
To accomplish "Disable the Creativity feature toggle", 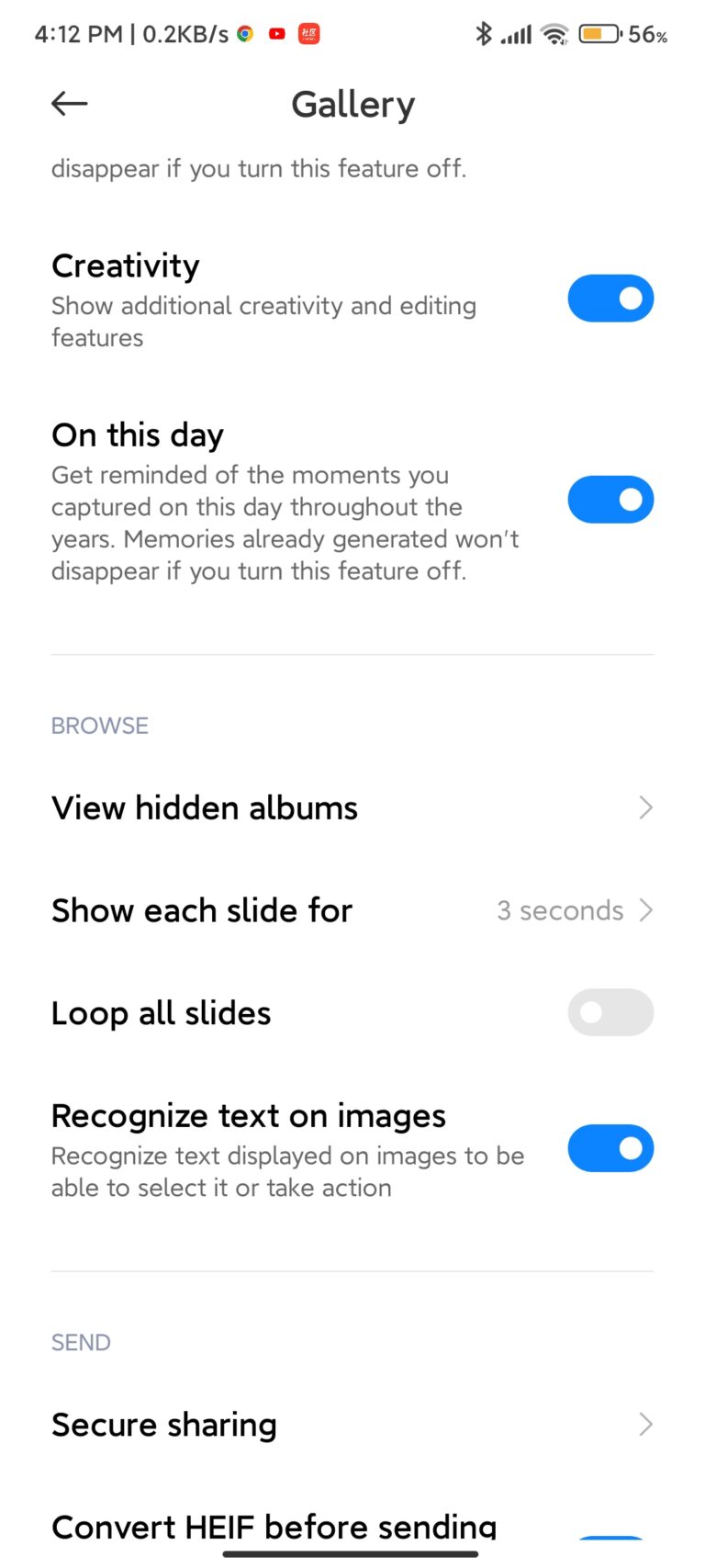I will [610, 299].
